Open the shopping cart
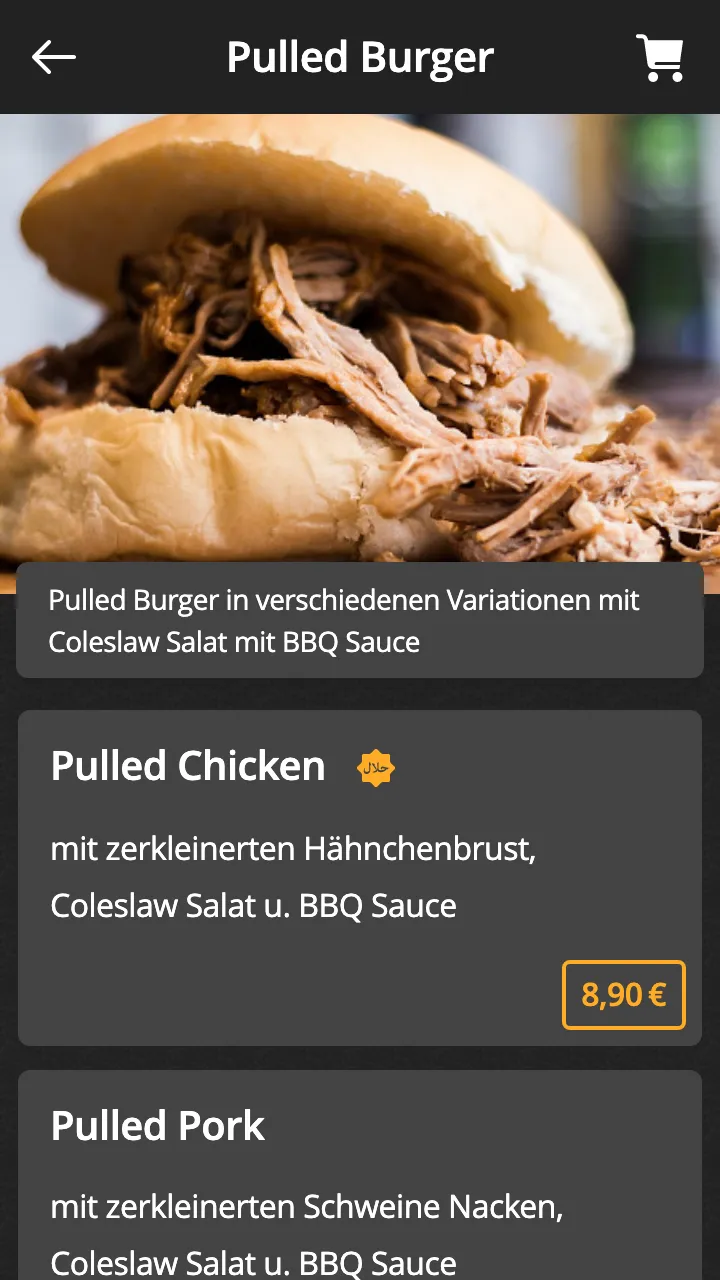Viewport: 720px width, 1280px height. [x=660, y=58]
